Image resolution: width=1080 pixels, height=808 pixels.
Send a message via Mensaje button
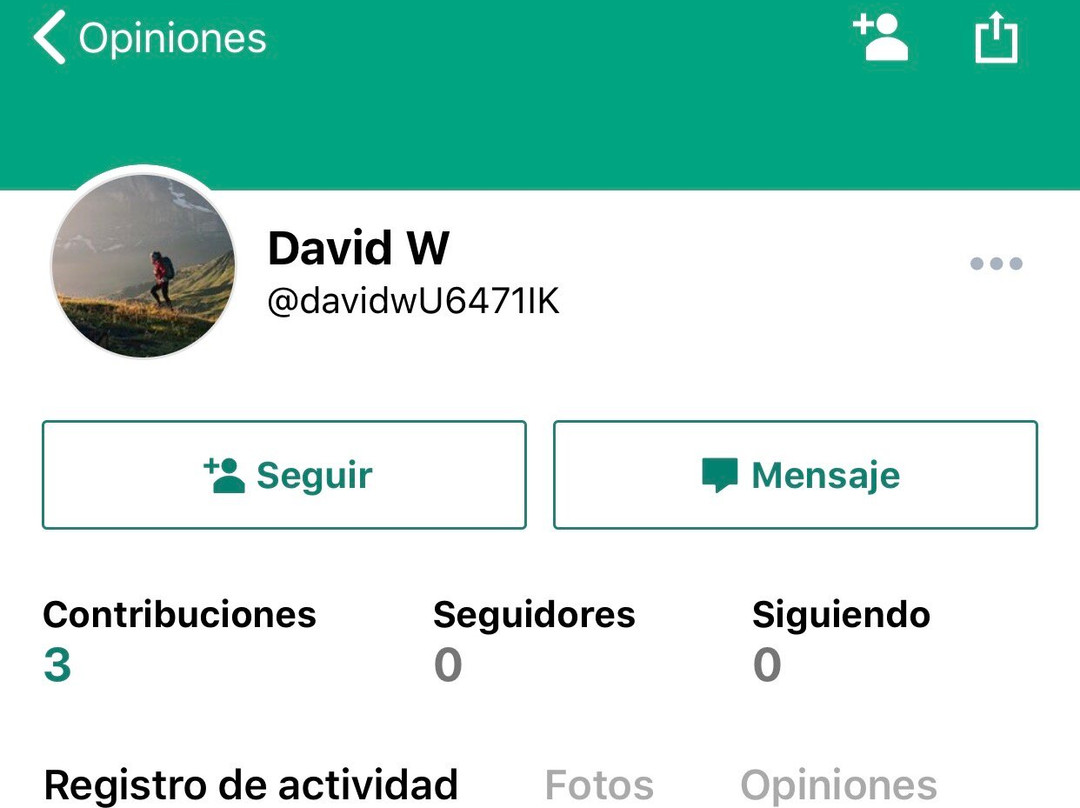click(x=795, y=475)
